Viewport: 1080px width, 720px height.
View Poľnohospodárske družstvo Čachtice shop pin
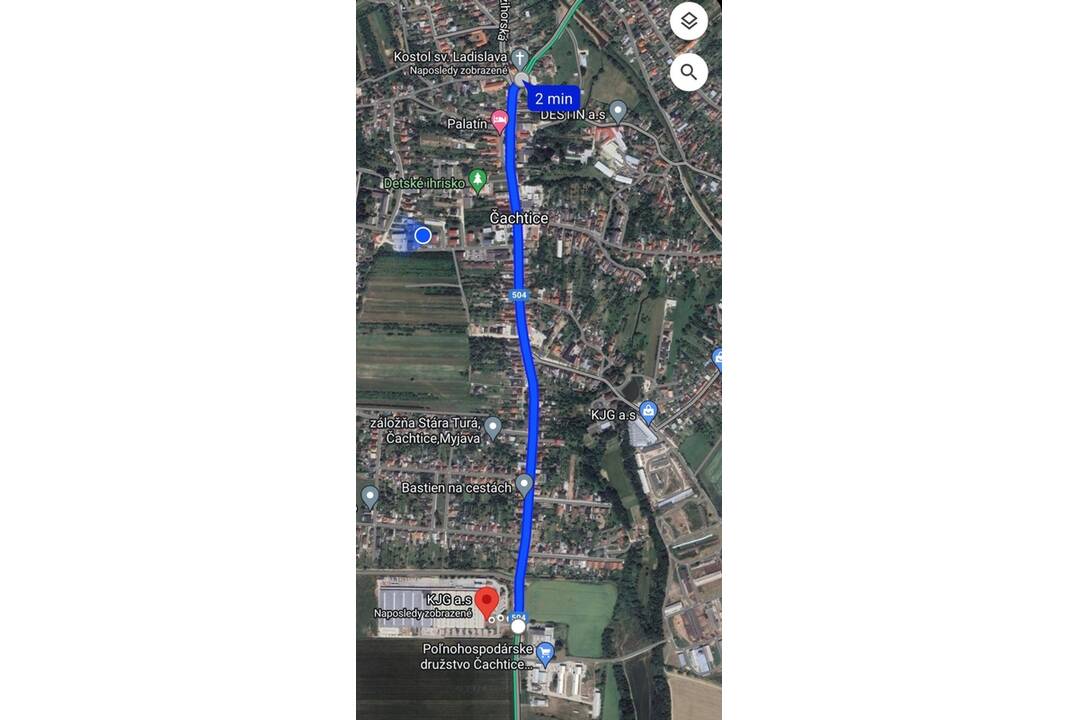(545, 654)
